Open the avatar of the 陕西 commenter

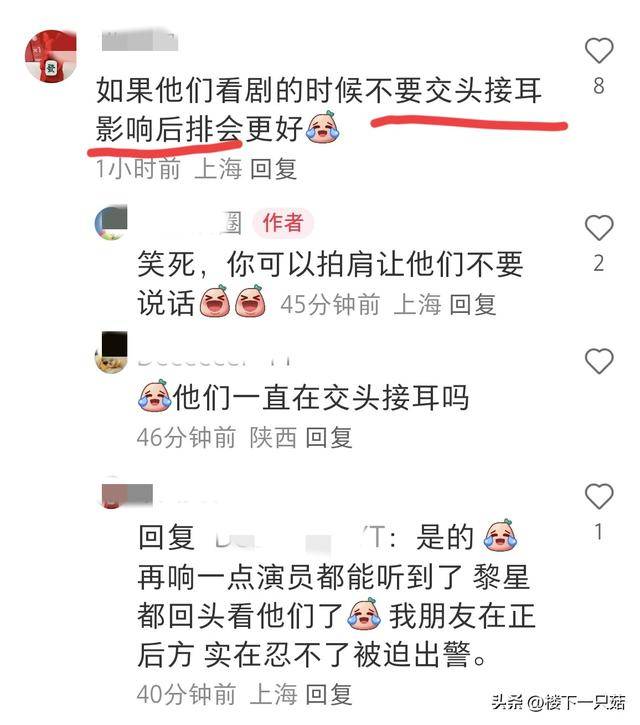(x=112, y=355)
